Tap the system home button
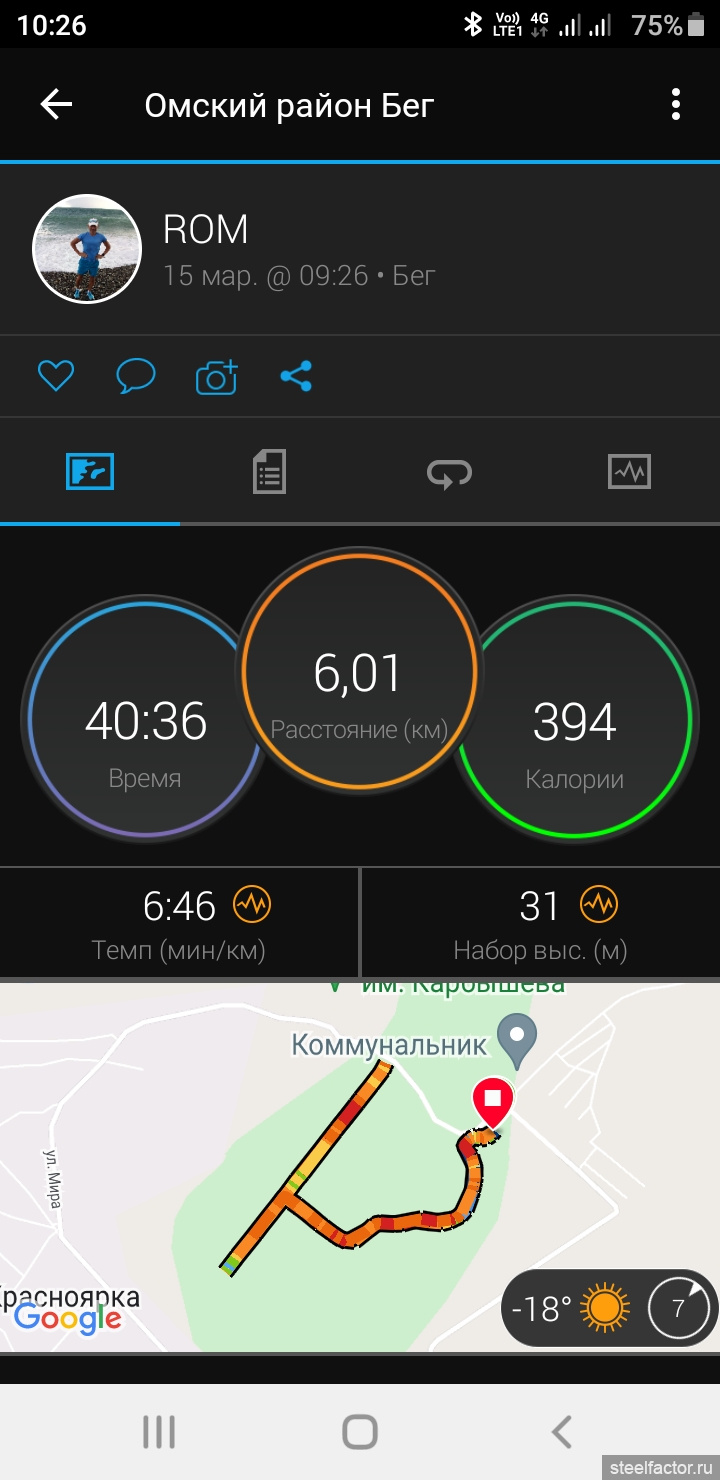Viewport: 720px width, 1480px height. click(360, 1432)
